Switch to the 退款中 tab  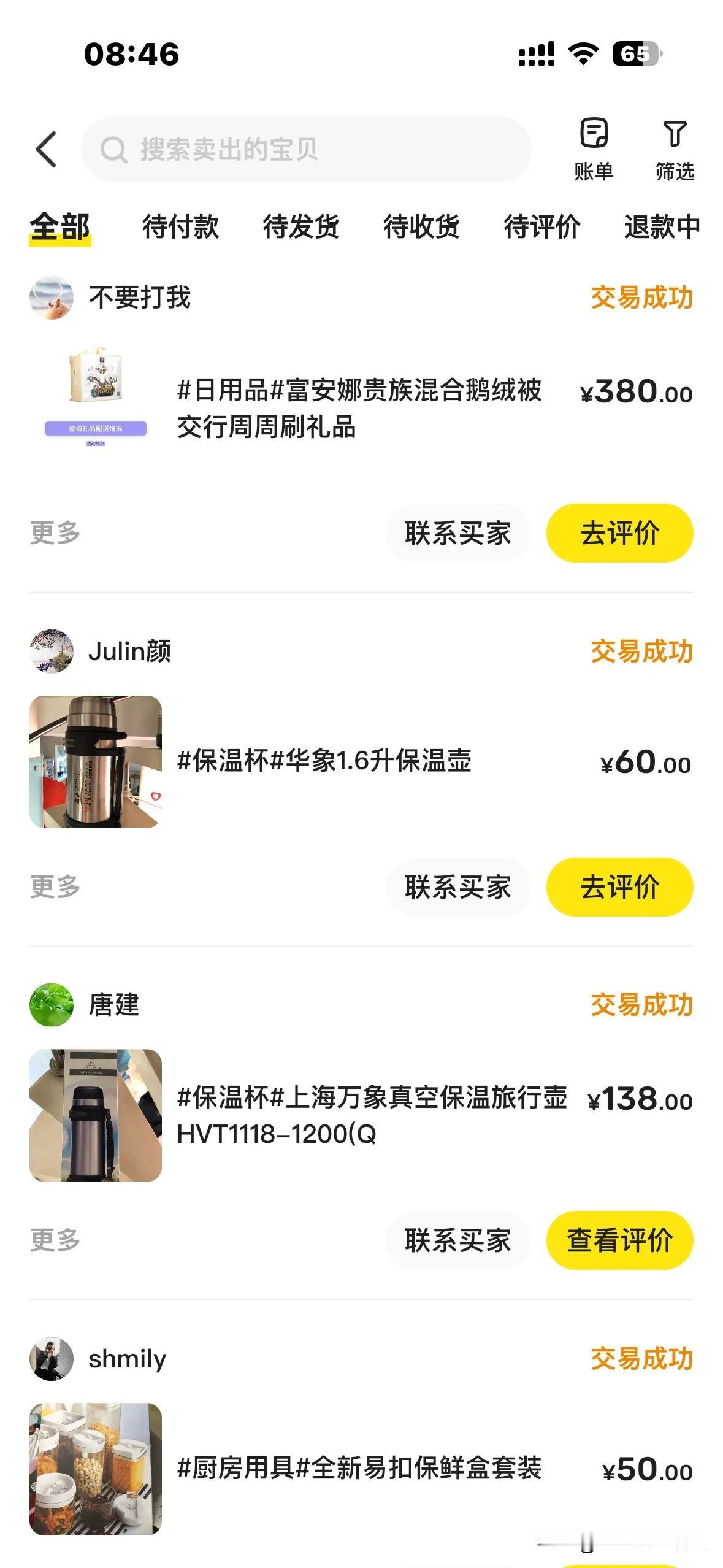[662, 226]
